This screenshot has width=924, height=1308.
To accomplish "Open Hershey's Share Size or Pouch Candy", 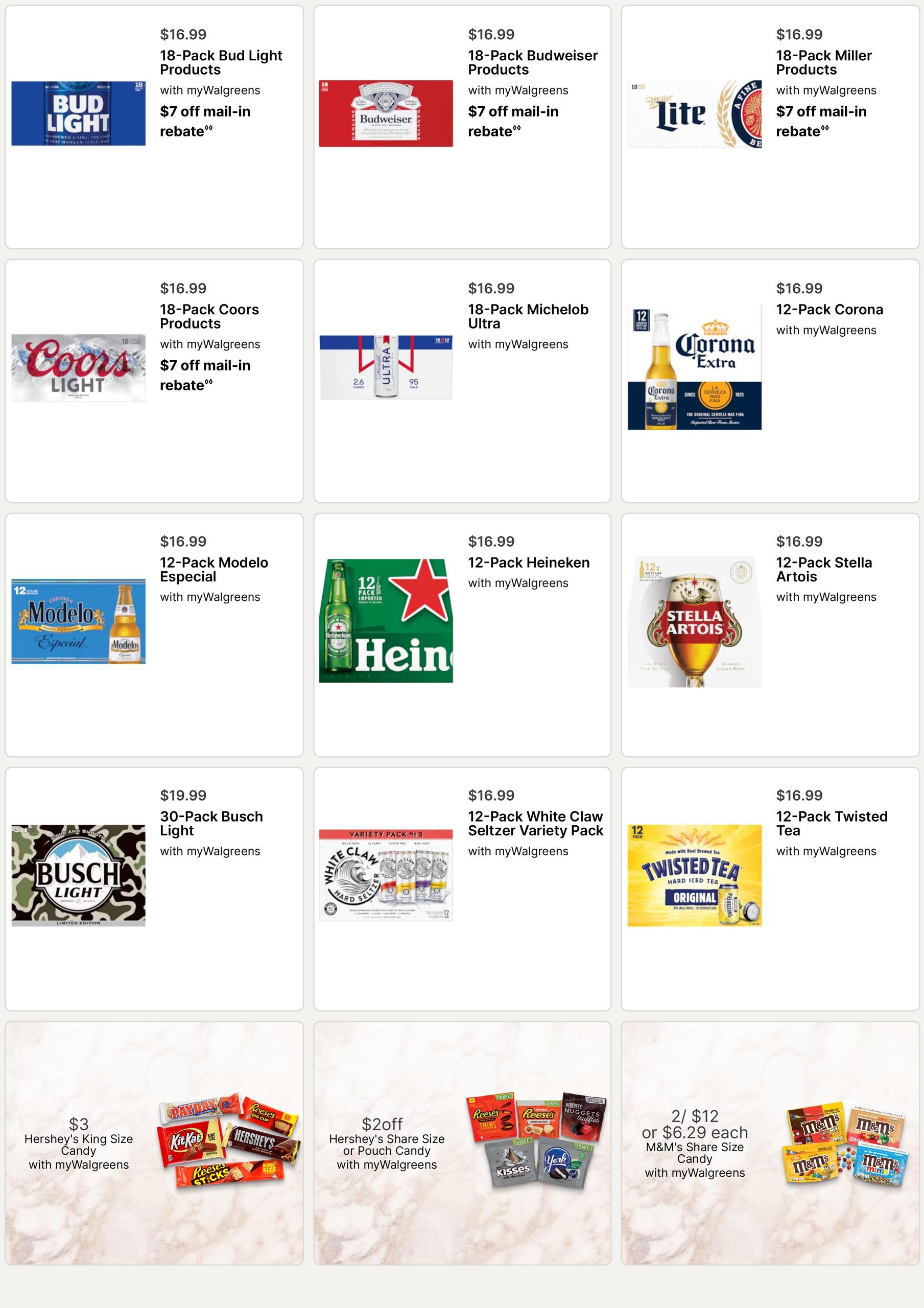I will coord(462,1143).
